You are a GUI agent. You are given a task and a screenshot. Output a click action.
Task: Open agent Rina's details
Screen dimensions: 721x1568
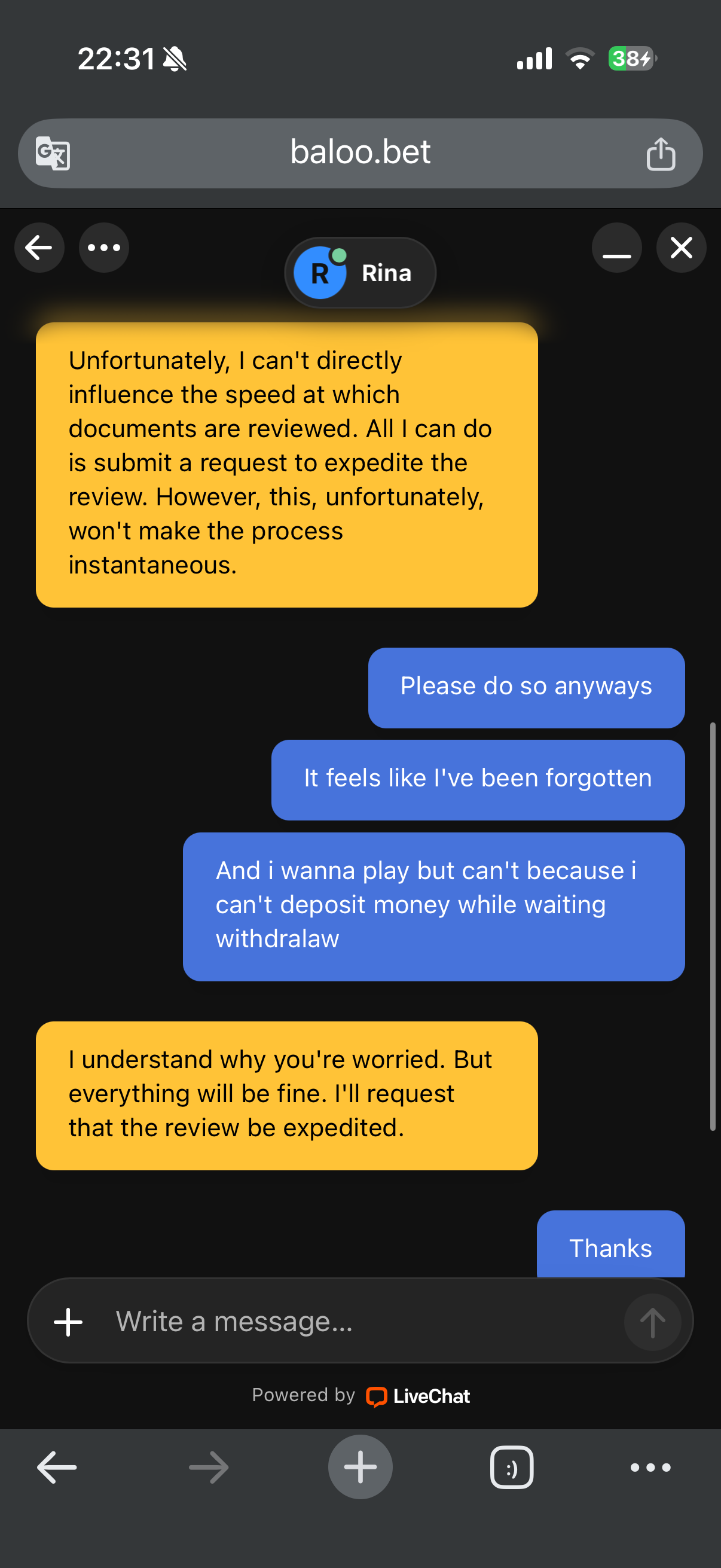(360, 273)
